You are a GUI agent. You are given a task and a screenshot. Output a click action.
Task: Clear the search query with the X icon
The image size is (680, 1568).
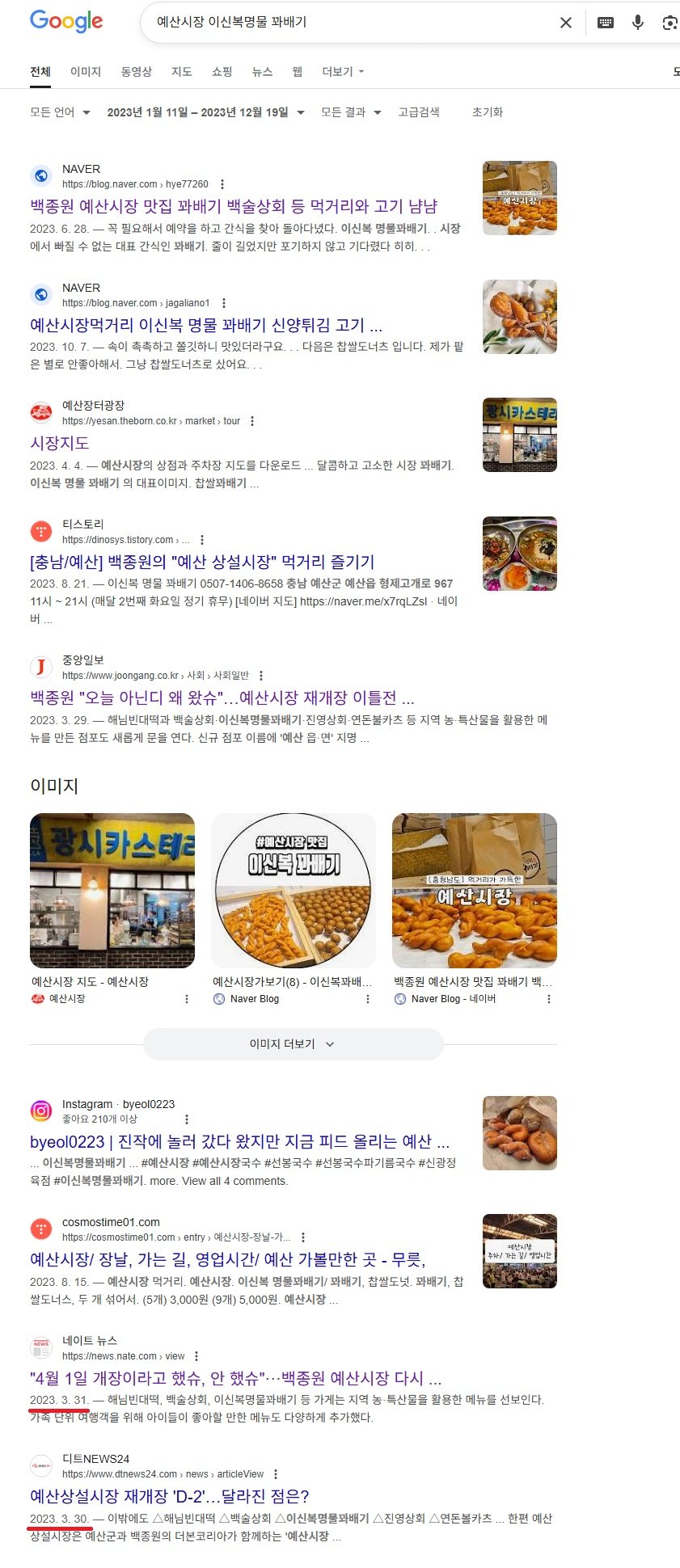click(x=566, y=23)
